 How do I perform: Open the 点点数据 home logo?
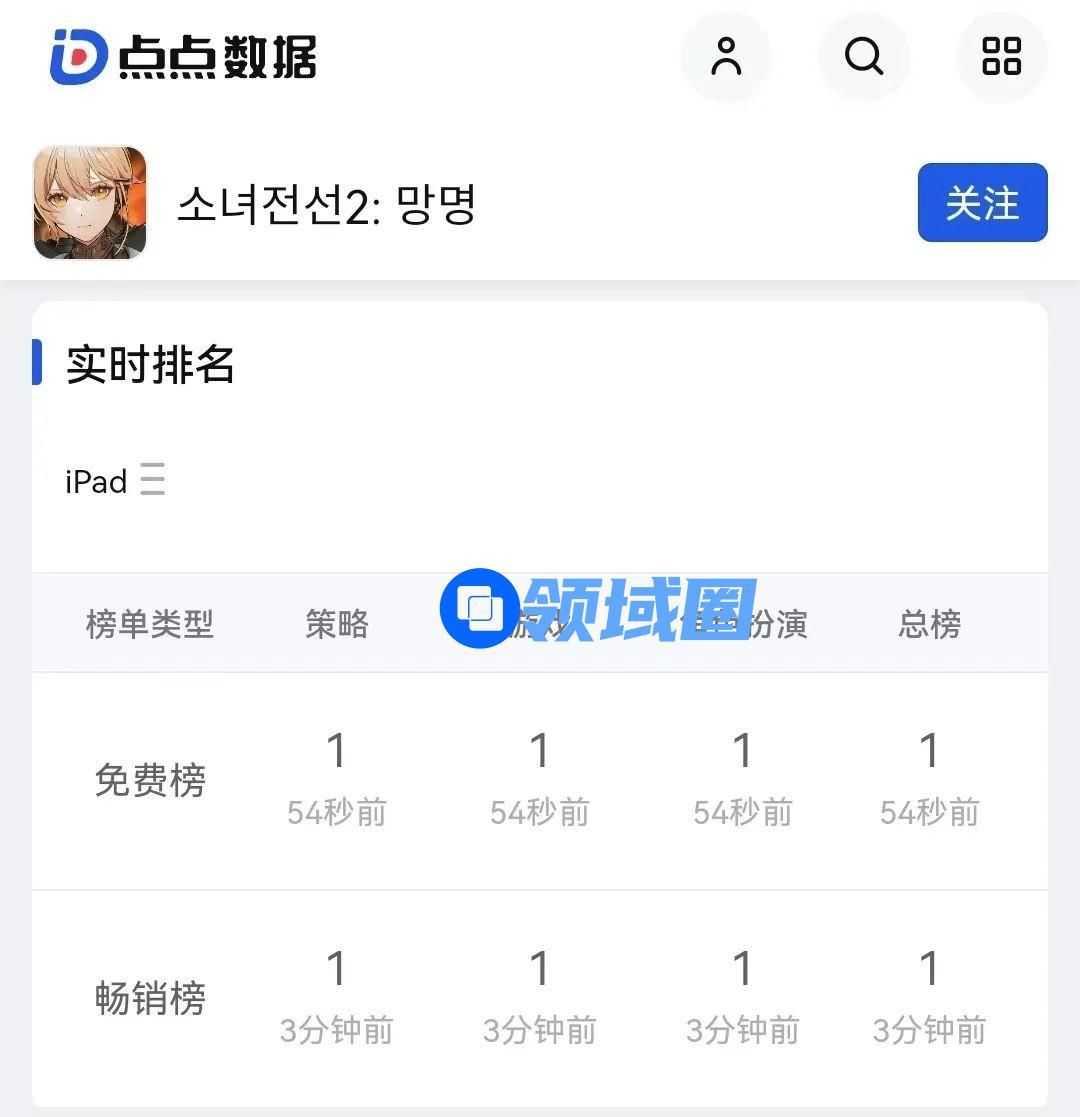[183, 56]
